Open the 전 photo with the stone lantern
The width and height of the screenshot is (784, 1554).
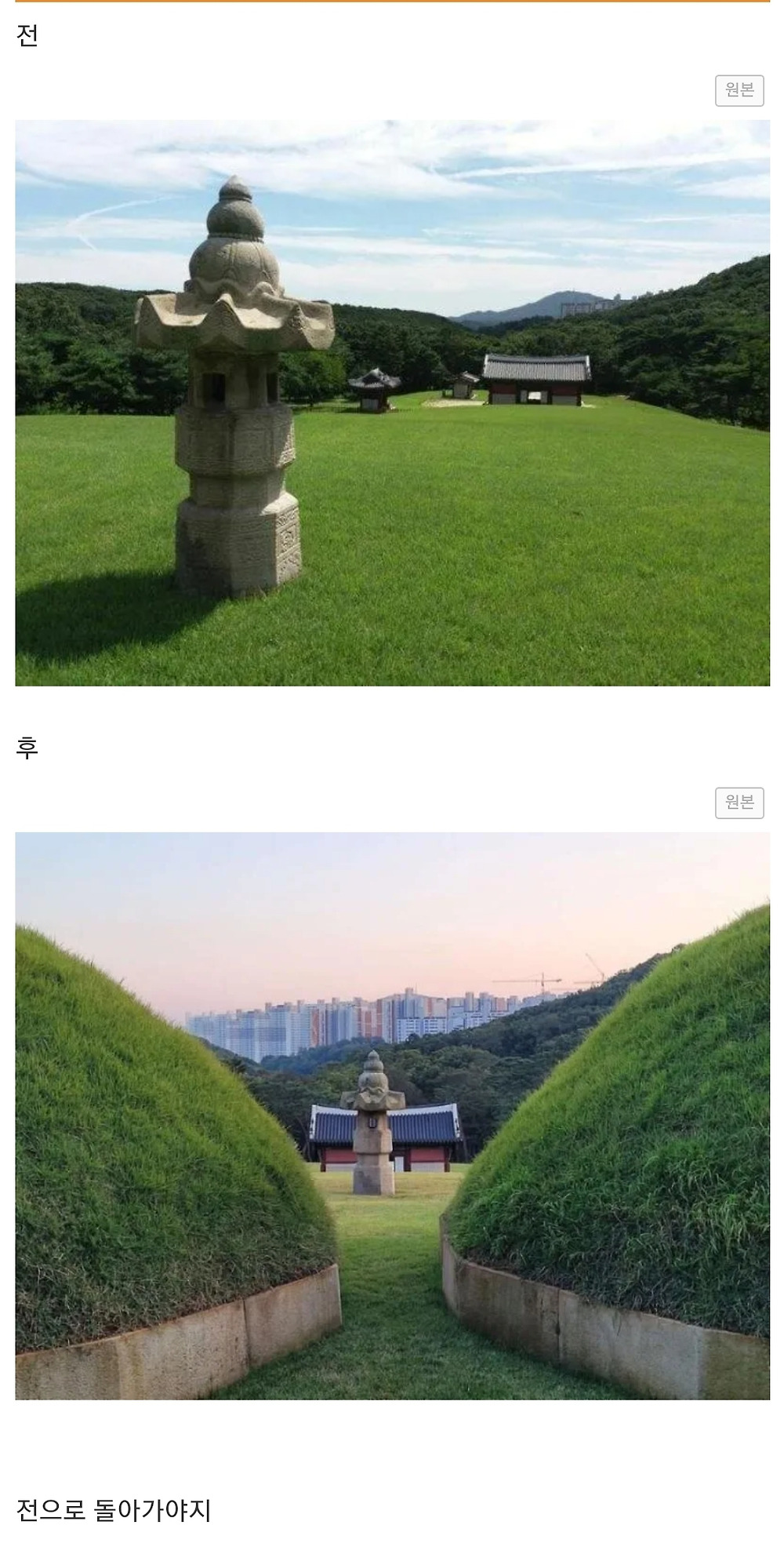click(392, 403)
